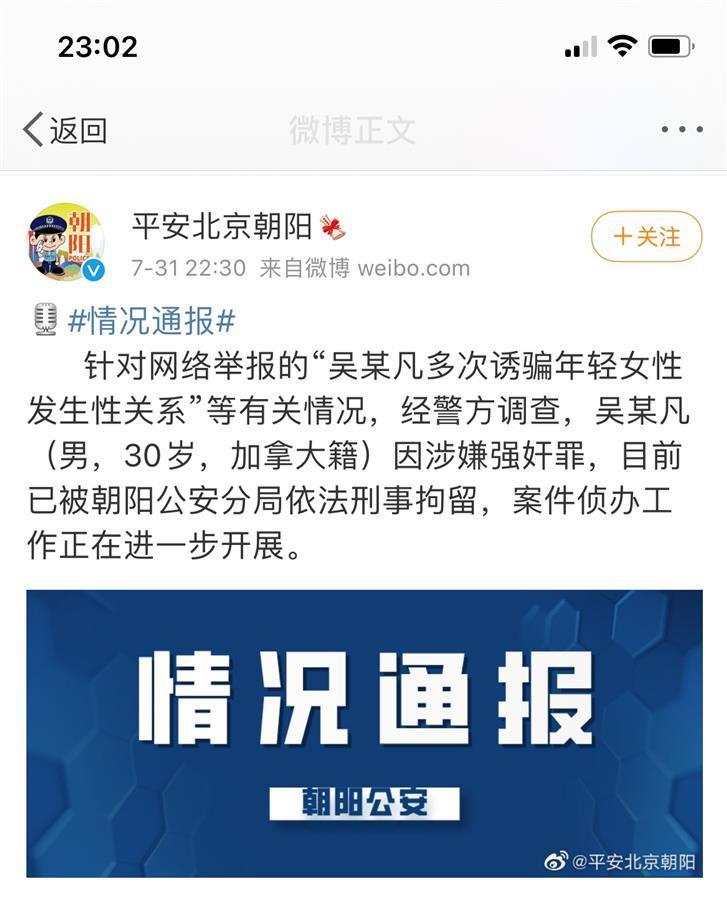This screenshot has width=727, height=900.
Task: View the 情况通报 image full screen
Action: point(363,733)
